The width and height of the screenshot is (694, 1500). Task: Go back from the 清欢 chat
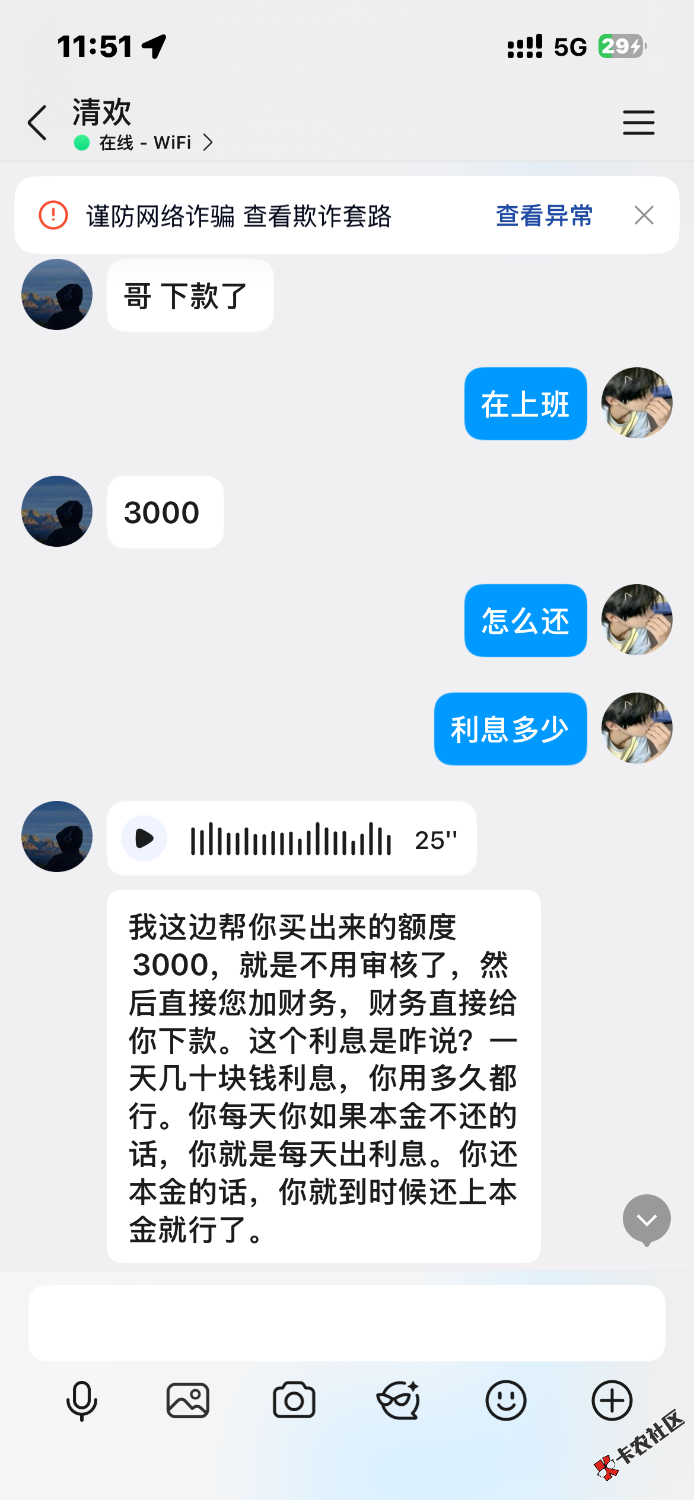click(x=37, y=123)
